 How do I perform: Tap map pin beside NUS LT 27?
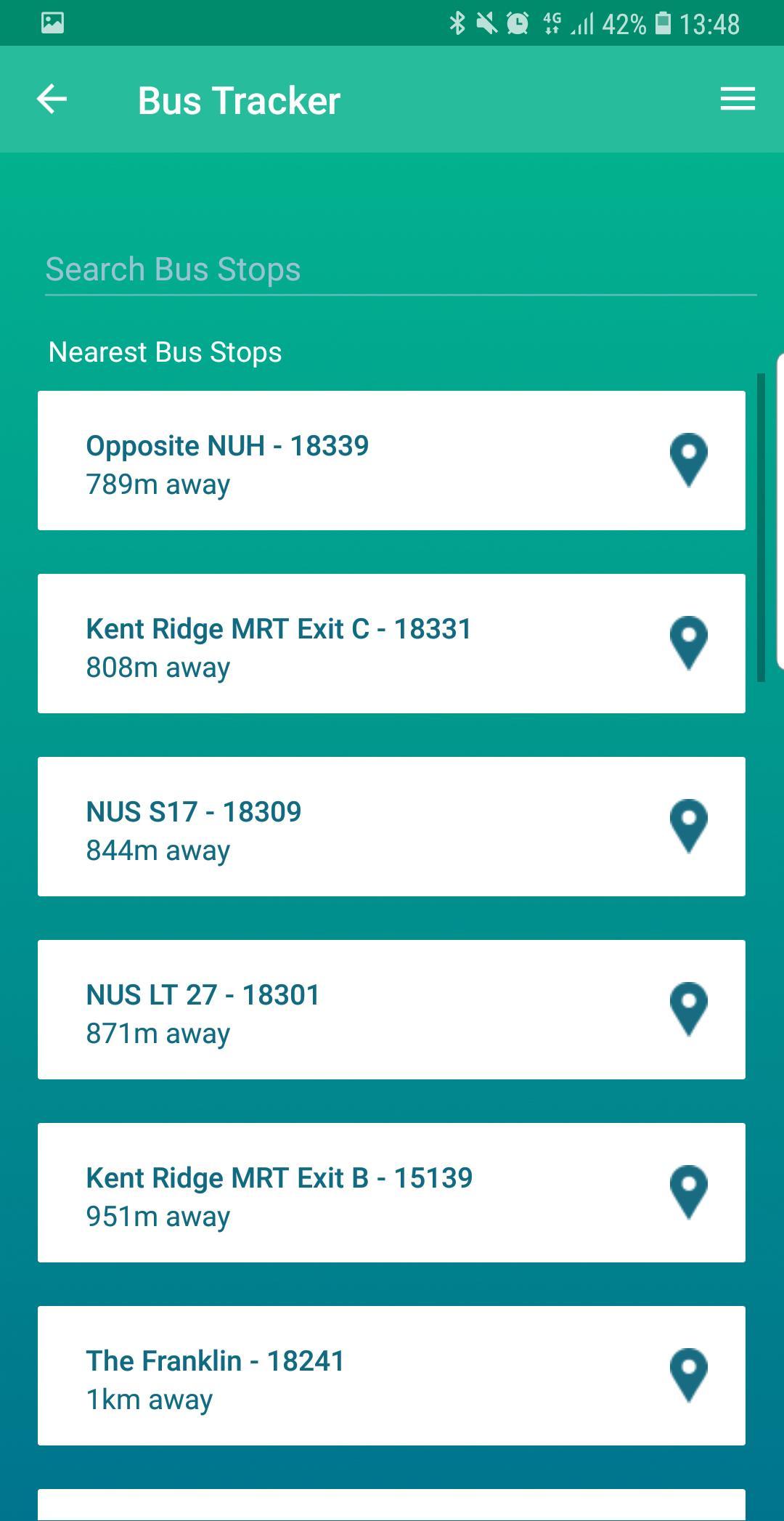[x=688, y=1009]
